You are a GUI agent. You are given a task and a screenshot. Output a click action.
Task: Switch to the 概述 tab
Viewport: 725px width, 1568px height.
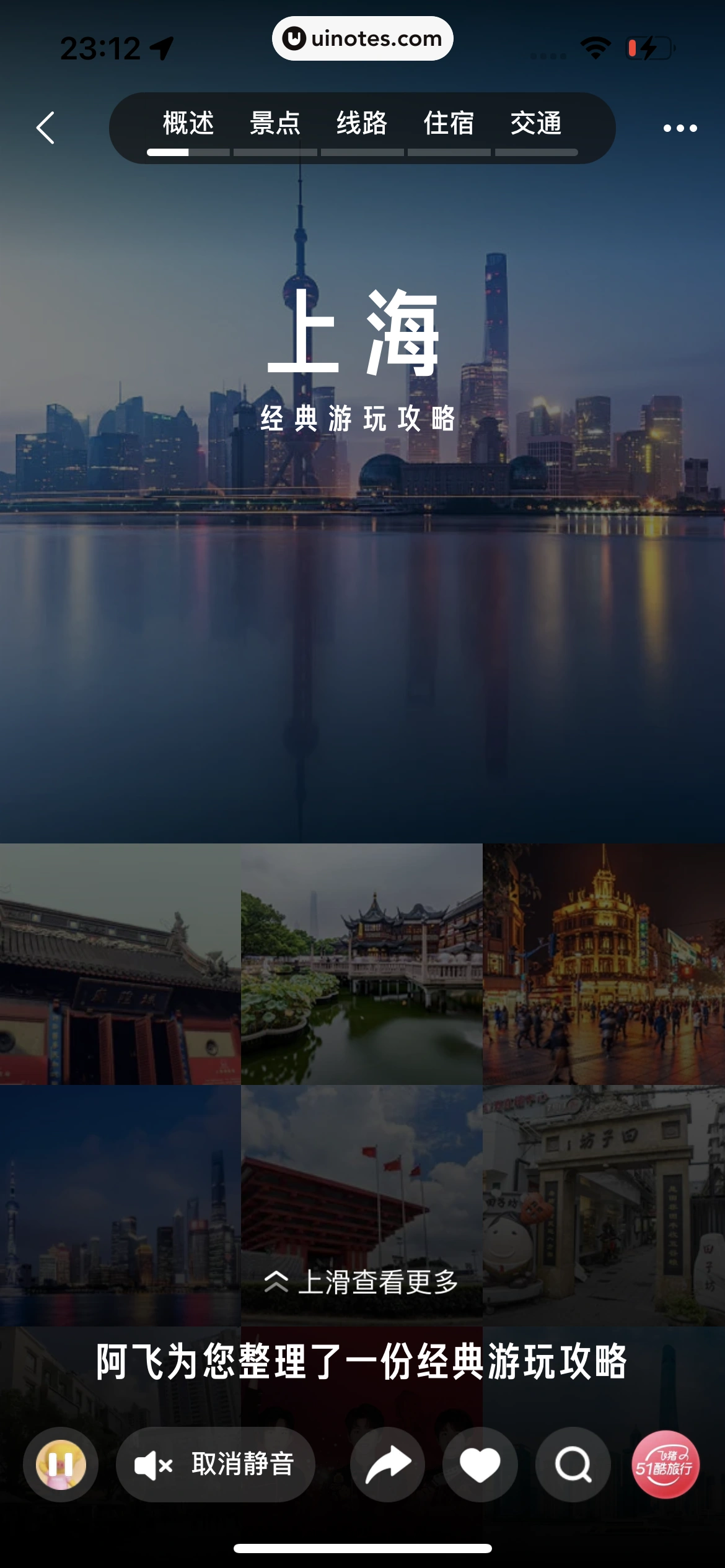(188, 124)
